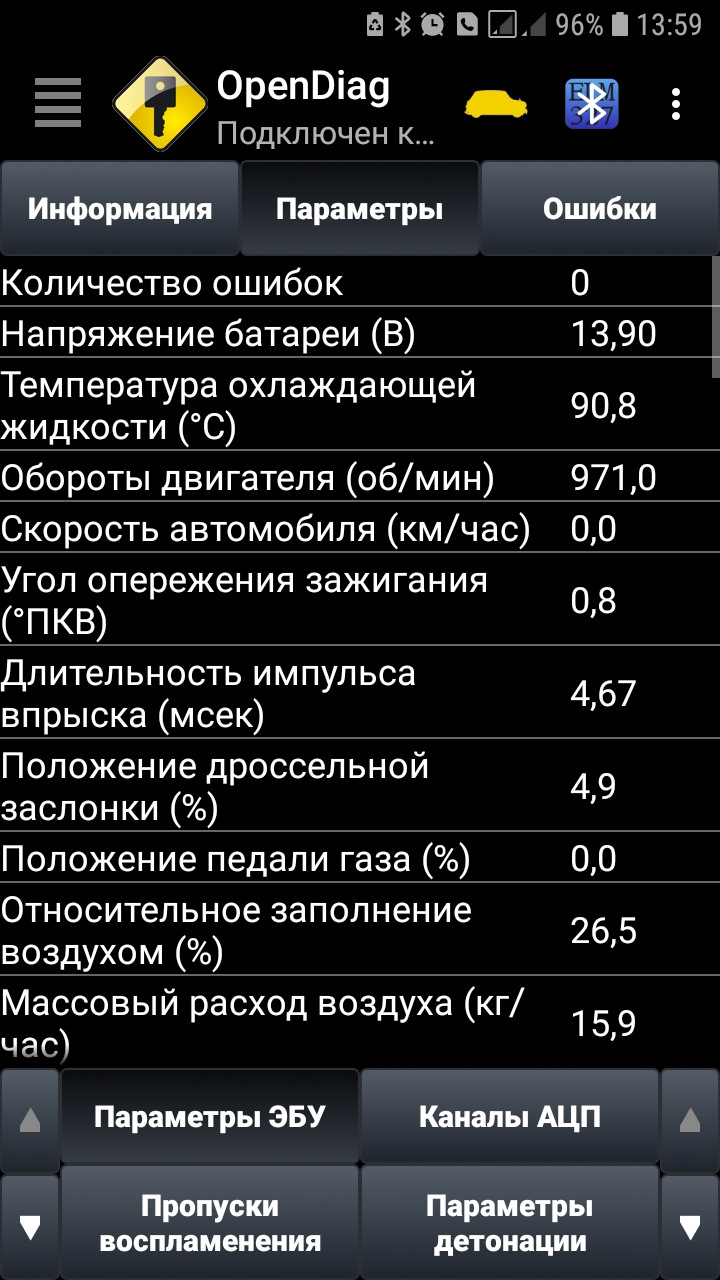Tap the up arrow beside Параметры ЭБУ
This screenshot has height=1280, width=720.
pyautogui.click(x=30, y=1120)
